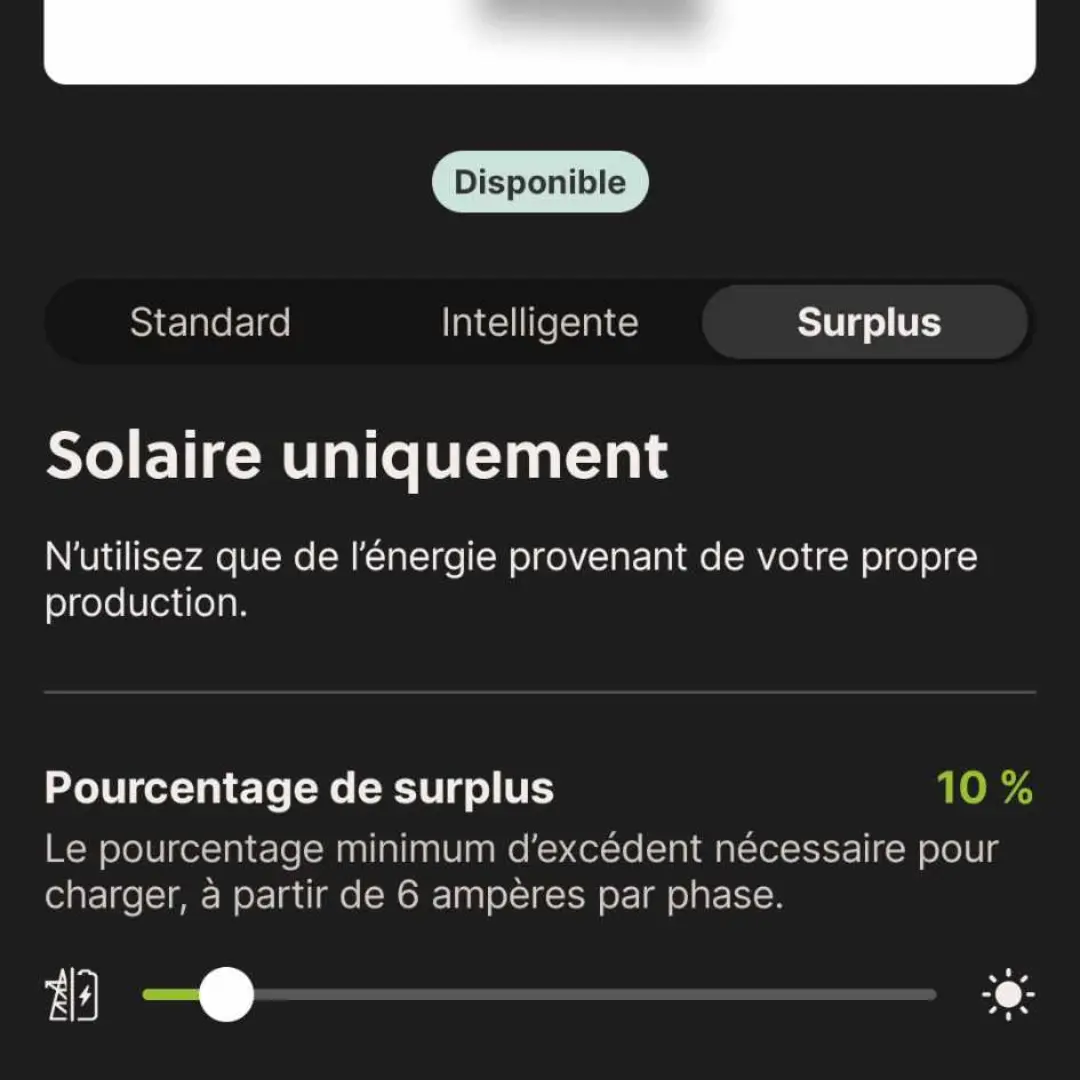Image resolution: width=1080 pixels, height=1080 pixels.
Task: Choose the Surplus mode tab
Action: [868, 323]
